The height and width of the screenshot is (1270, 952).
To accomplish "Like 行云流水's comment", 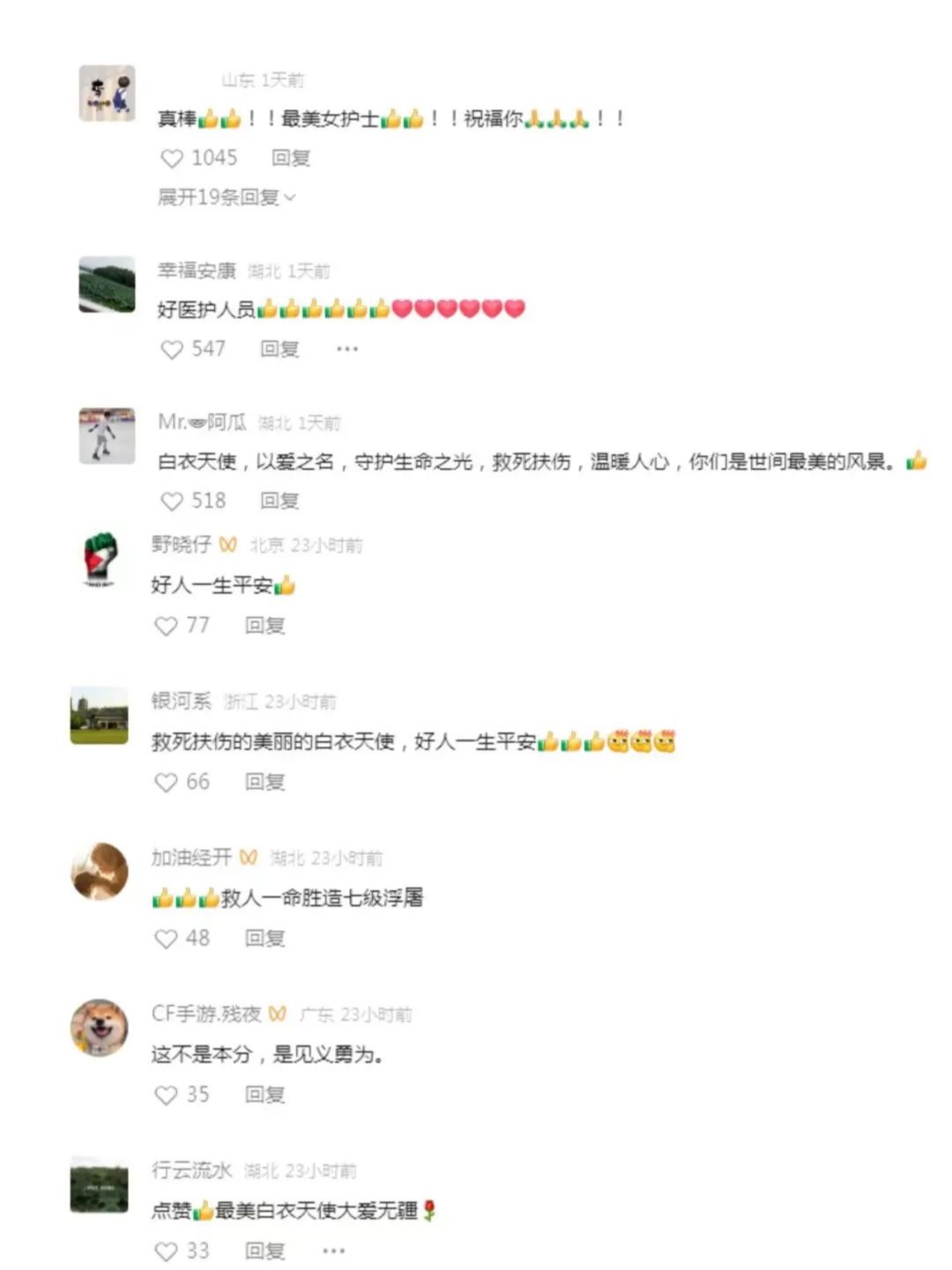I will pyautogui.click(x=166, y=1251).
